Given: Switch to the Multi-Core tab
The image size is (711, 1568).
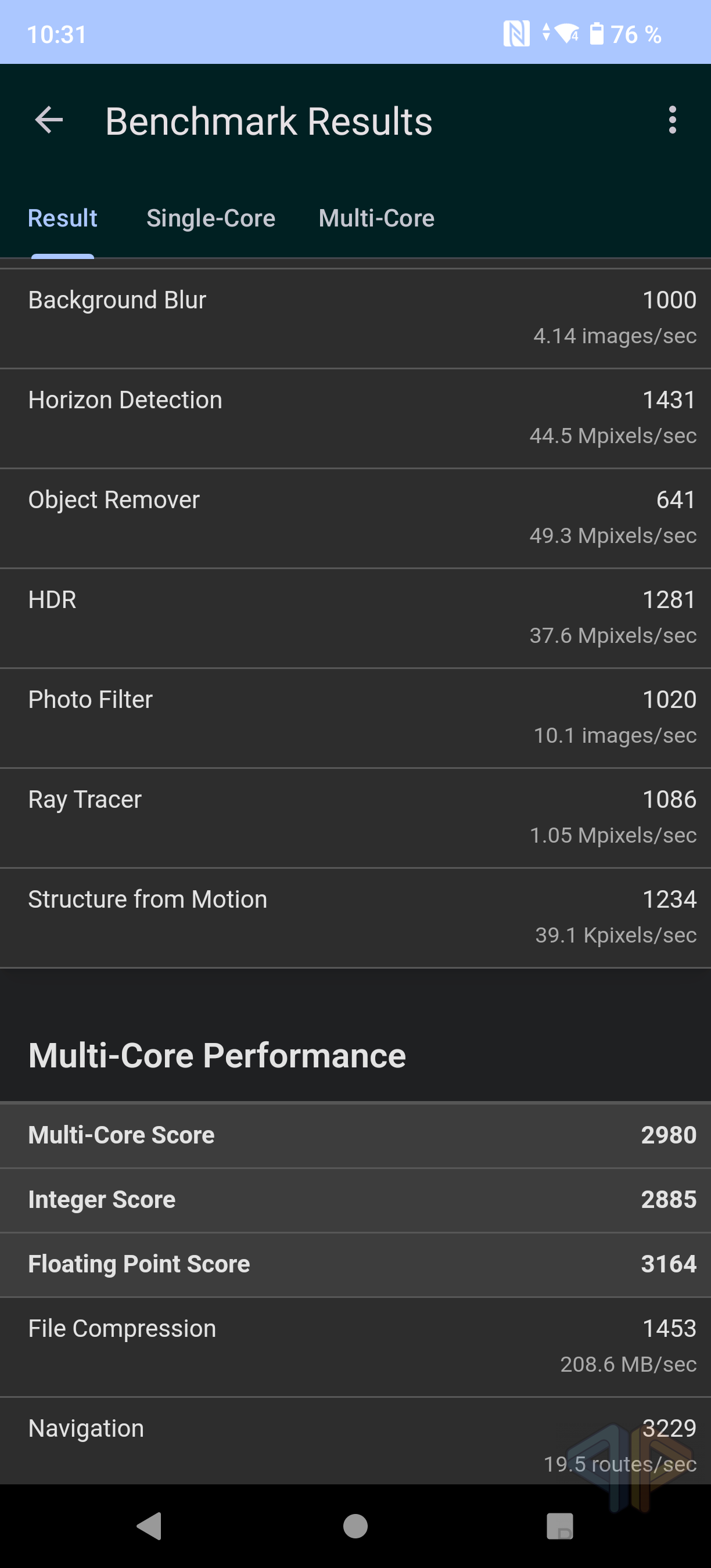Looking at the screenshot, I should 376,218.
